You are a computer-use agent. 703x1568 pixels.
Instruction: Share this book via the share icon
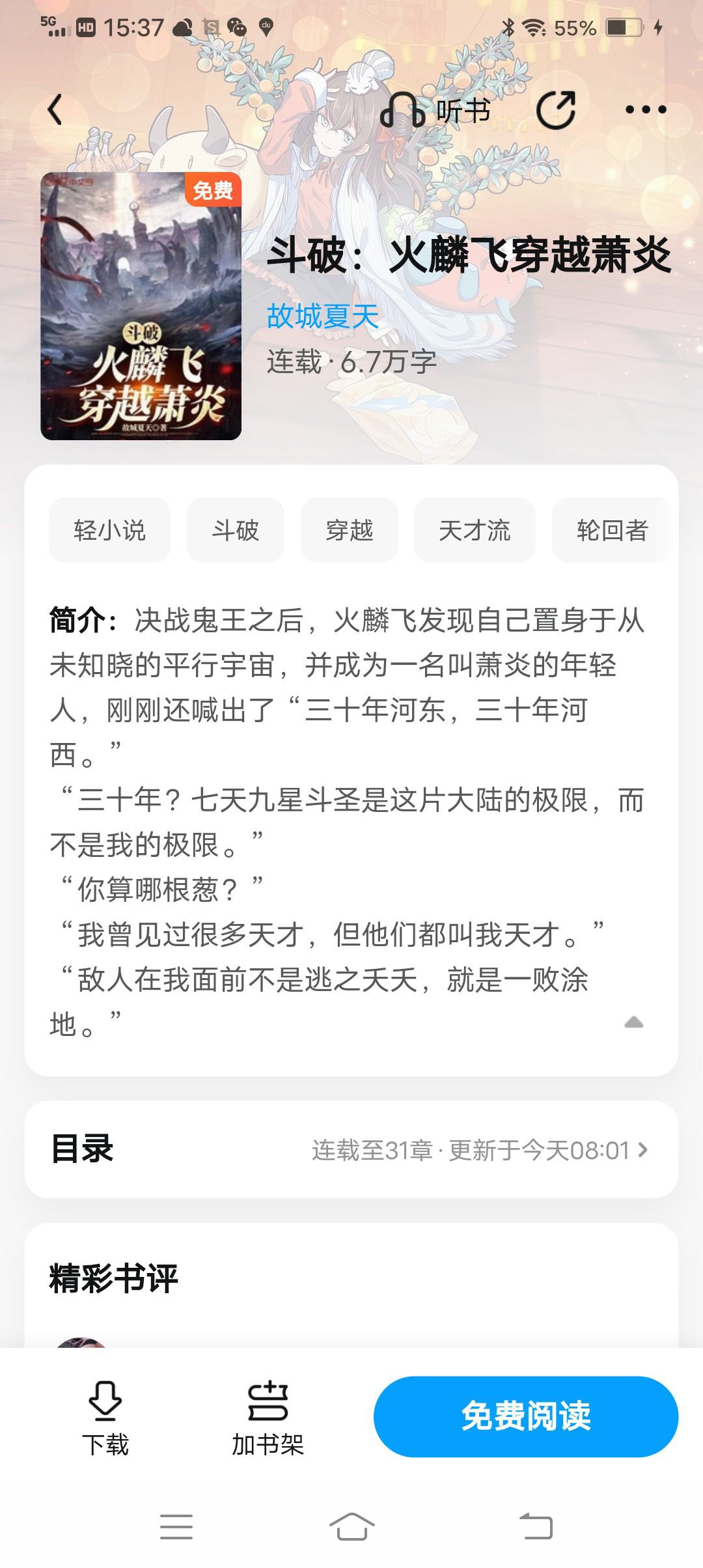[x=557, y=109]
